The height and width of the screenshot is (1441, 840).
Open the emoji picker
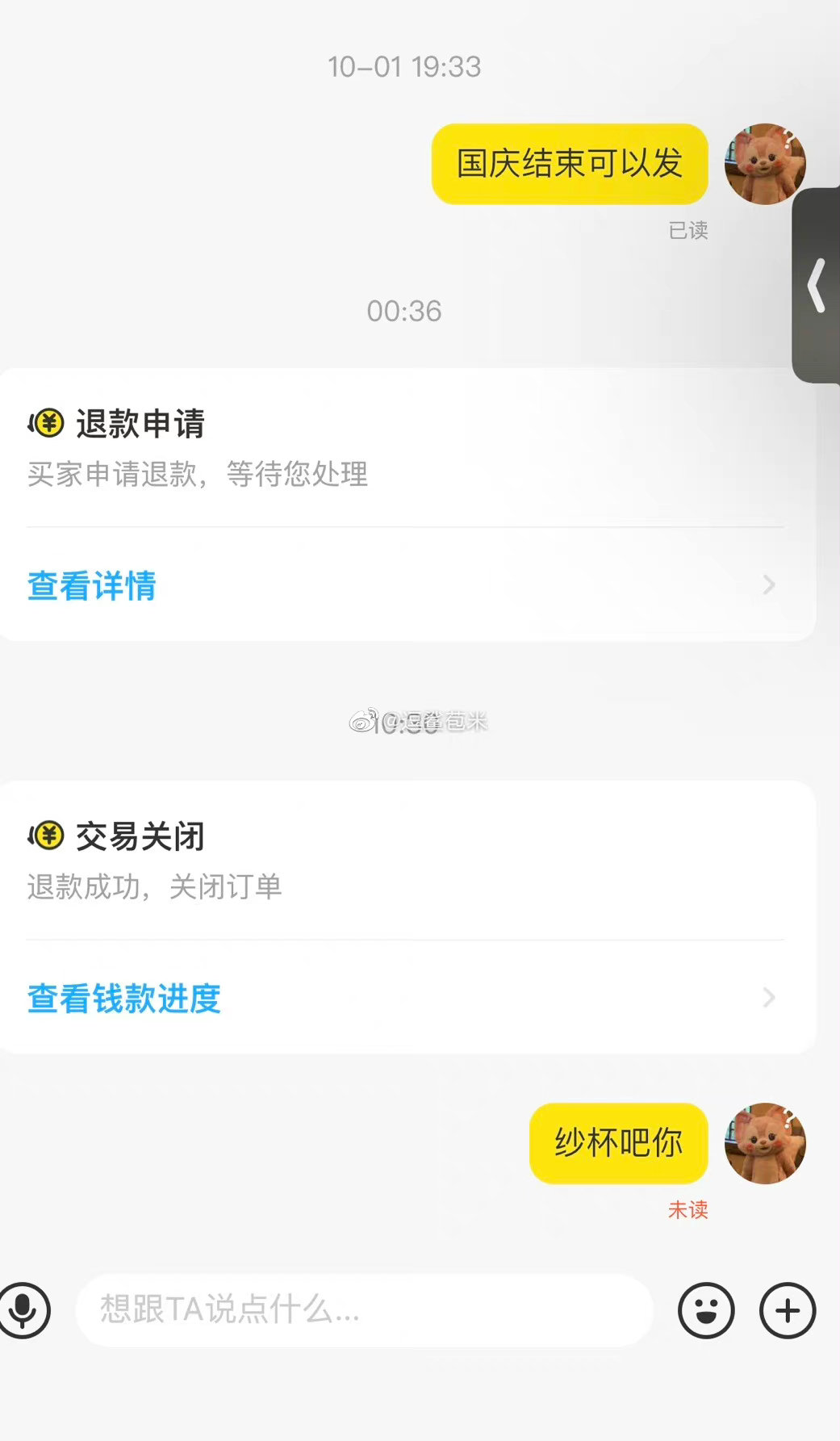(x=706, y=1310)
